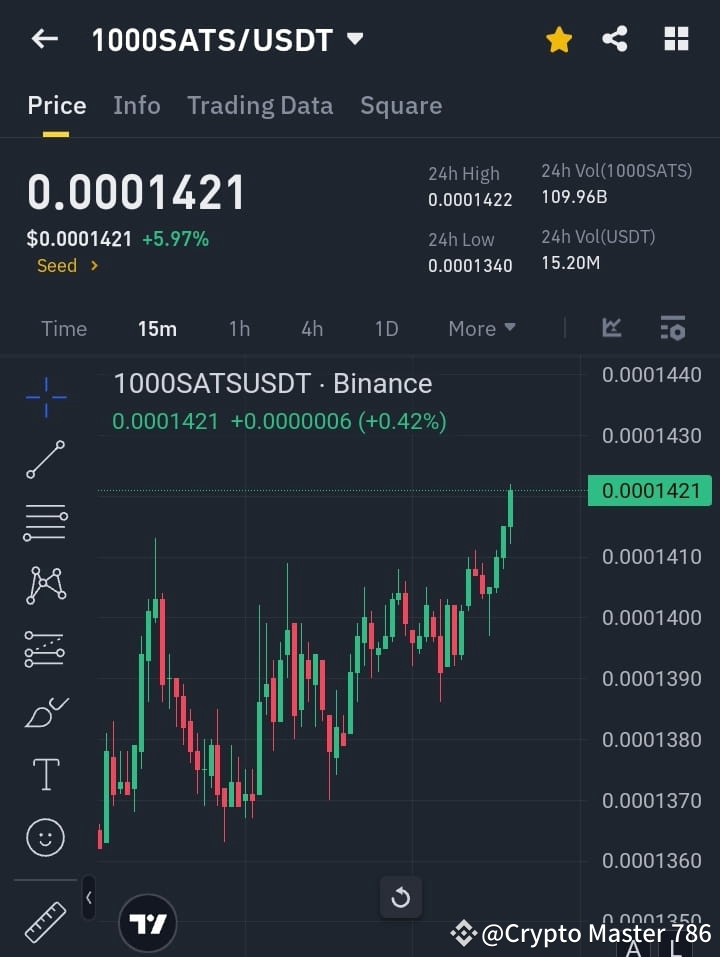Collapse the drawing tools sidebar
The height and width of the screenshot is (957, 720).
[88, 898]
